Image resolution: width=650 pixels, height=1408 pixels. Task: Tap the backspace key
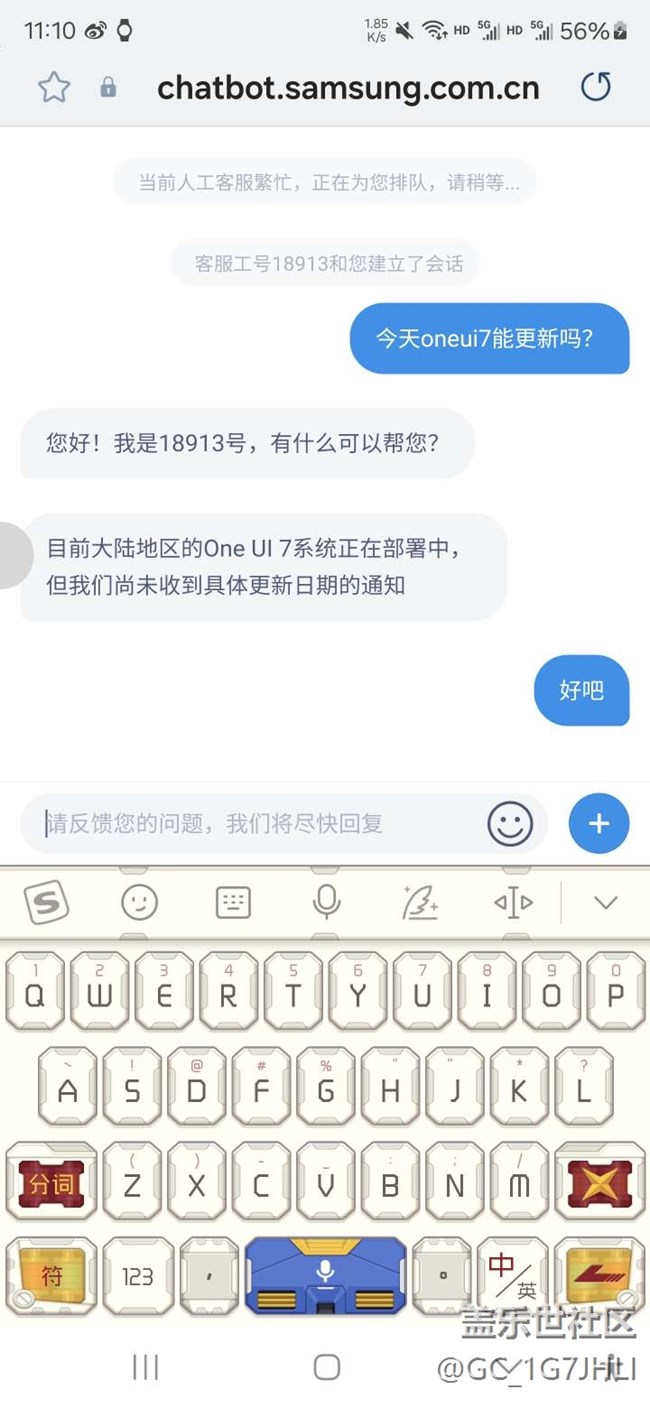[599, 1184]
